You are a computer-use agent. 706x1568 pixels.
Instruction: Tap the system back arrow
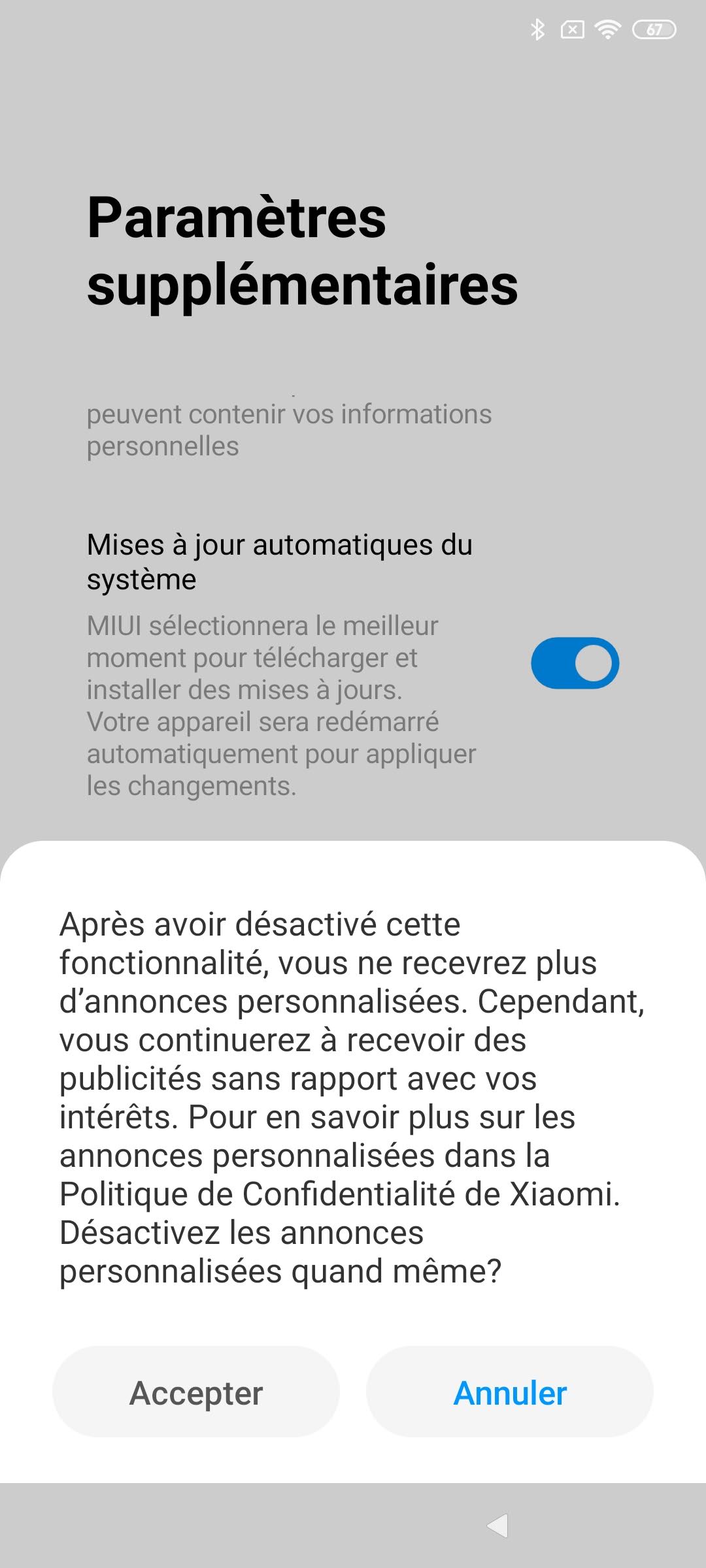498,1526
